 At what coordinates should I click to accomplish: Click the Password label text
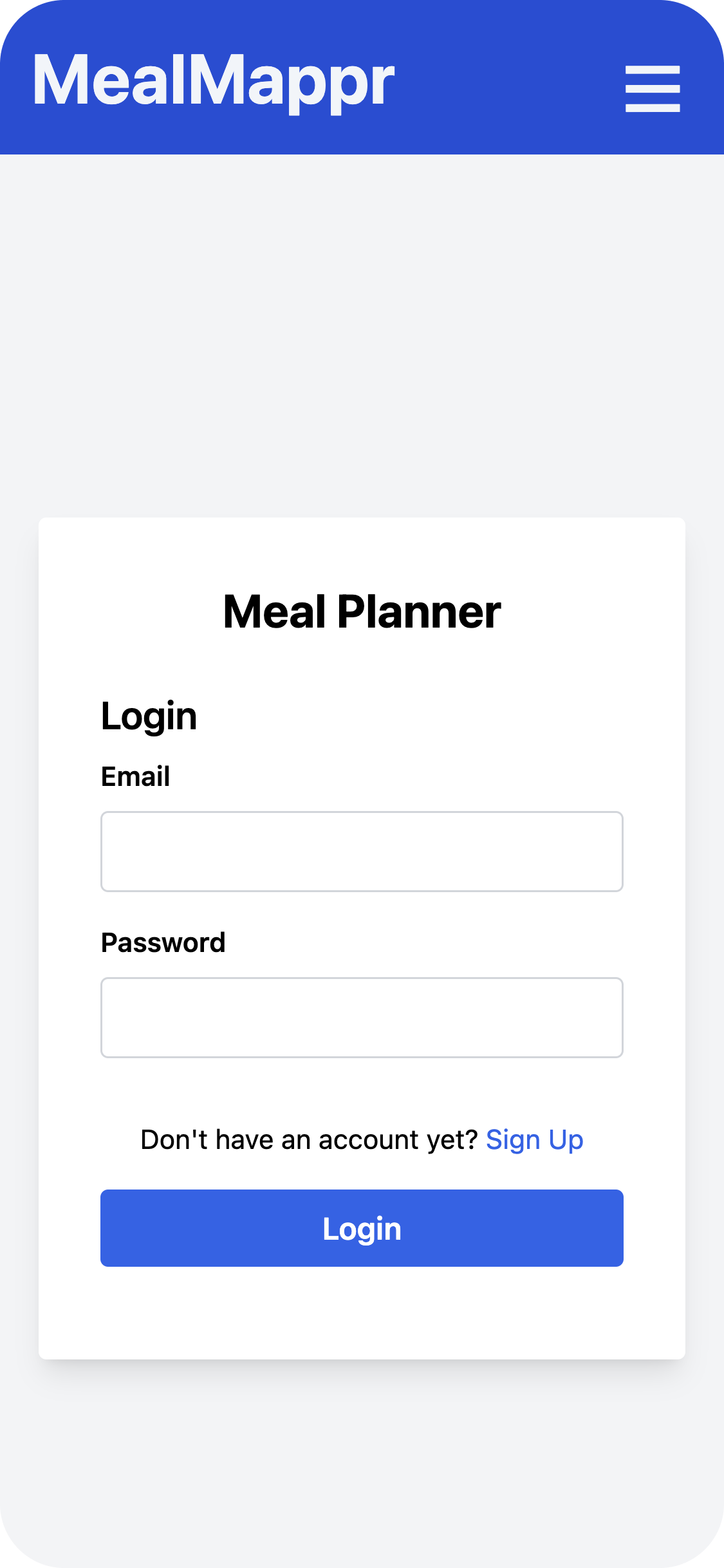click(x=163, y=942)
